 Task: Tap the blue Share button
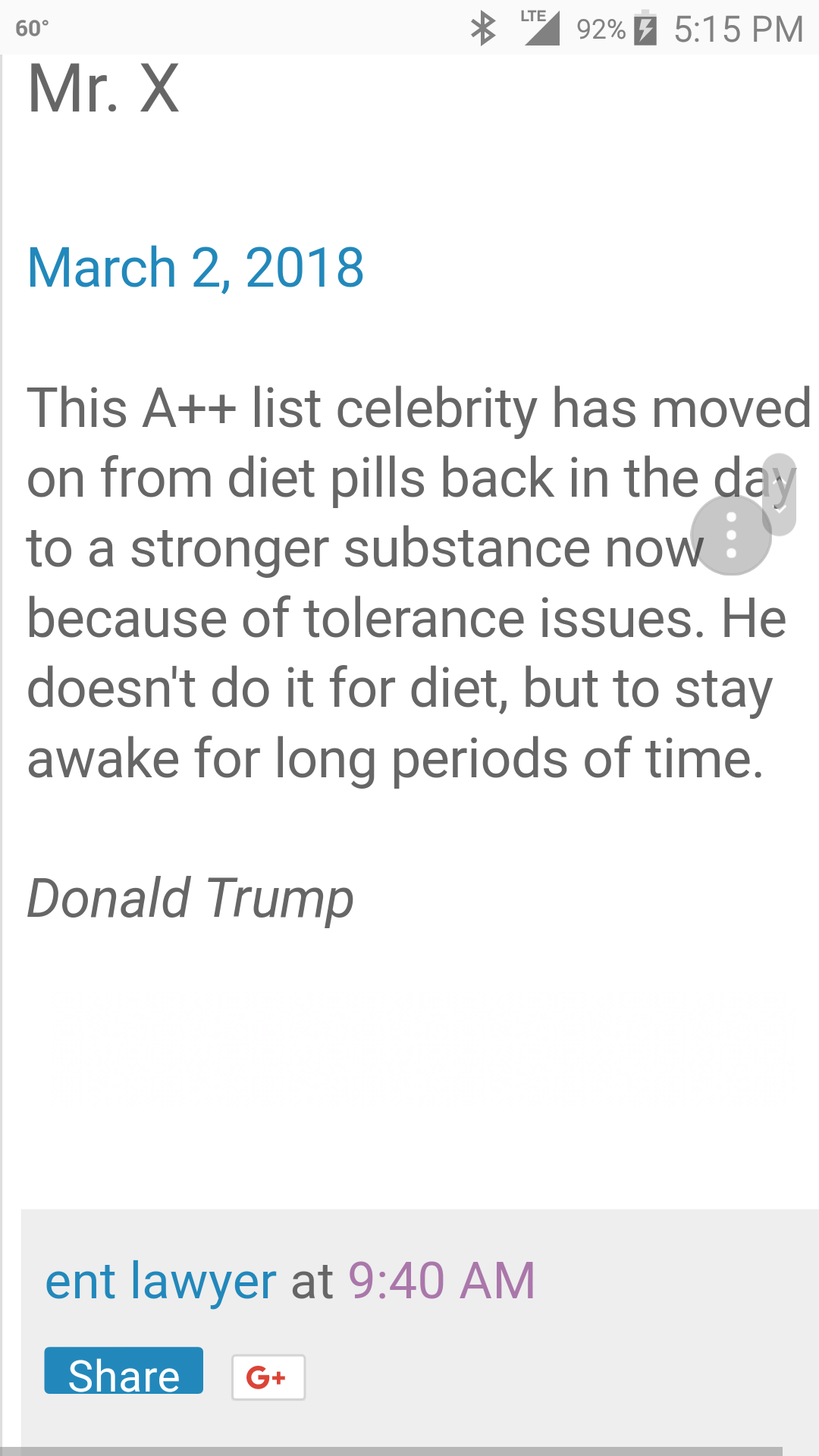coord(124,1372)
